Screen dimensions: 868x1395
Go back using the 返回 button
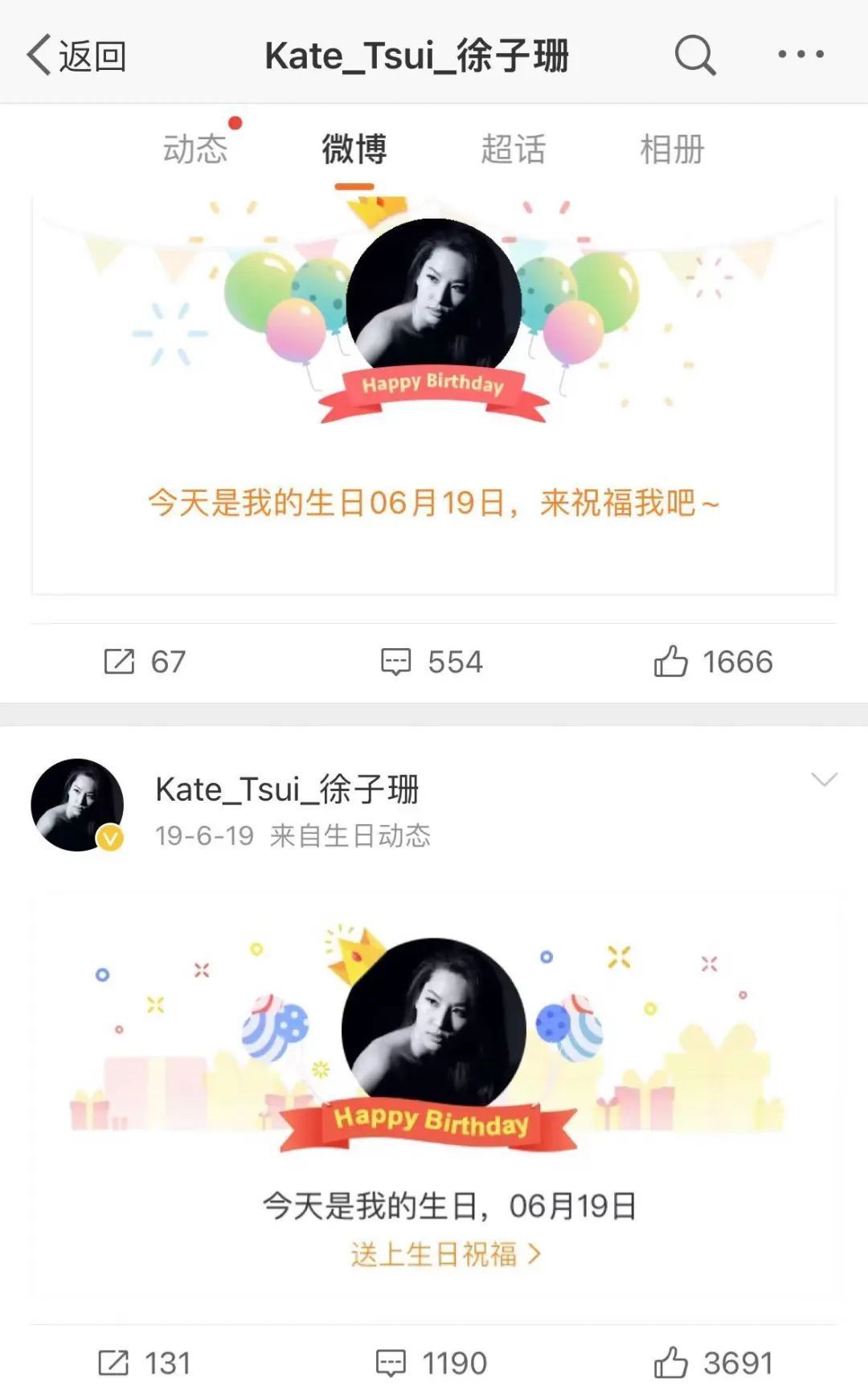[x=76, y=55]
